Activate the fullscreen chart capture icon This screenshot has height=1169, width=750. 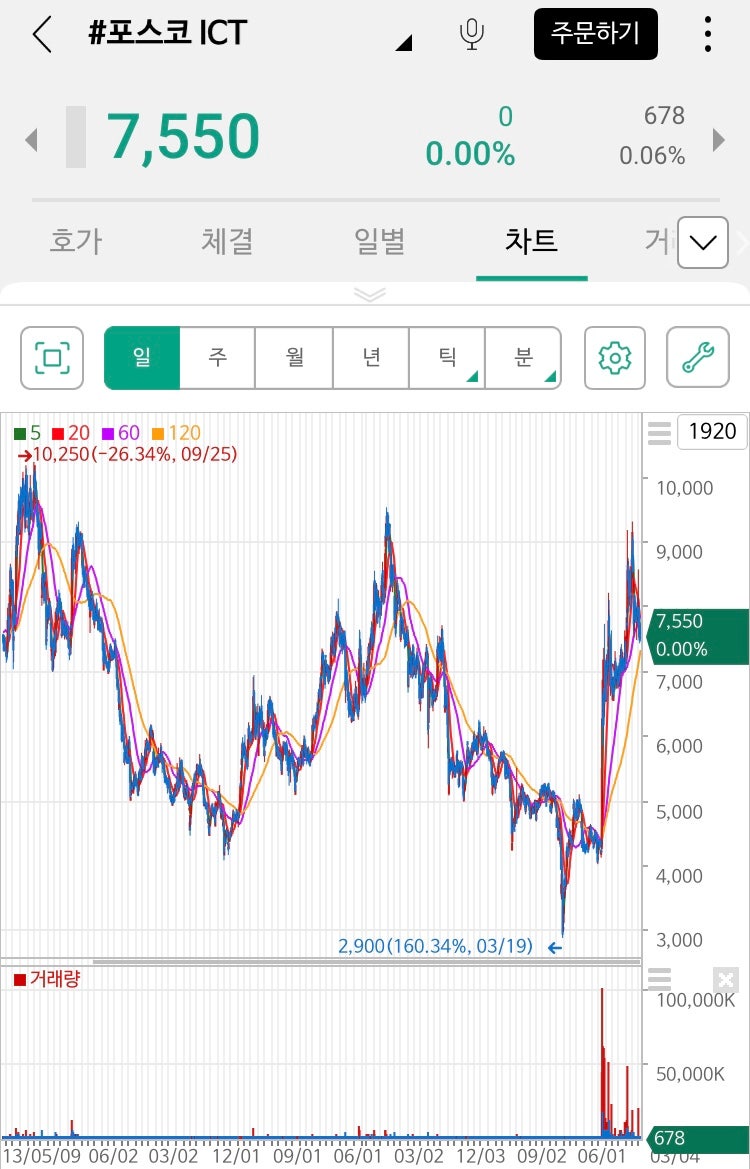51,357
